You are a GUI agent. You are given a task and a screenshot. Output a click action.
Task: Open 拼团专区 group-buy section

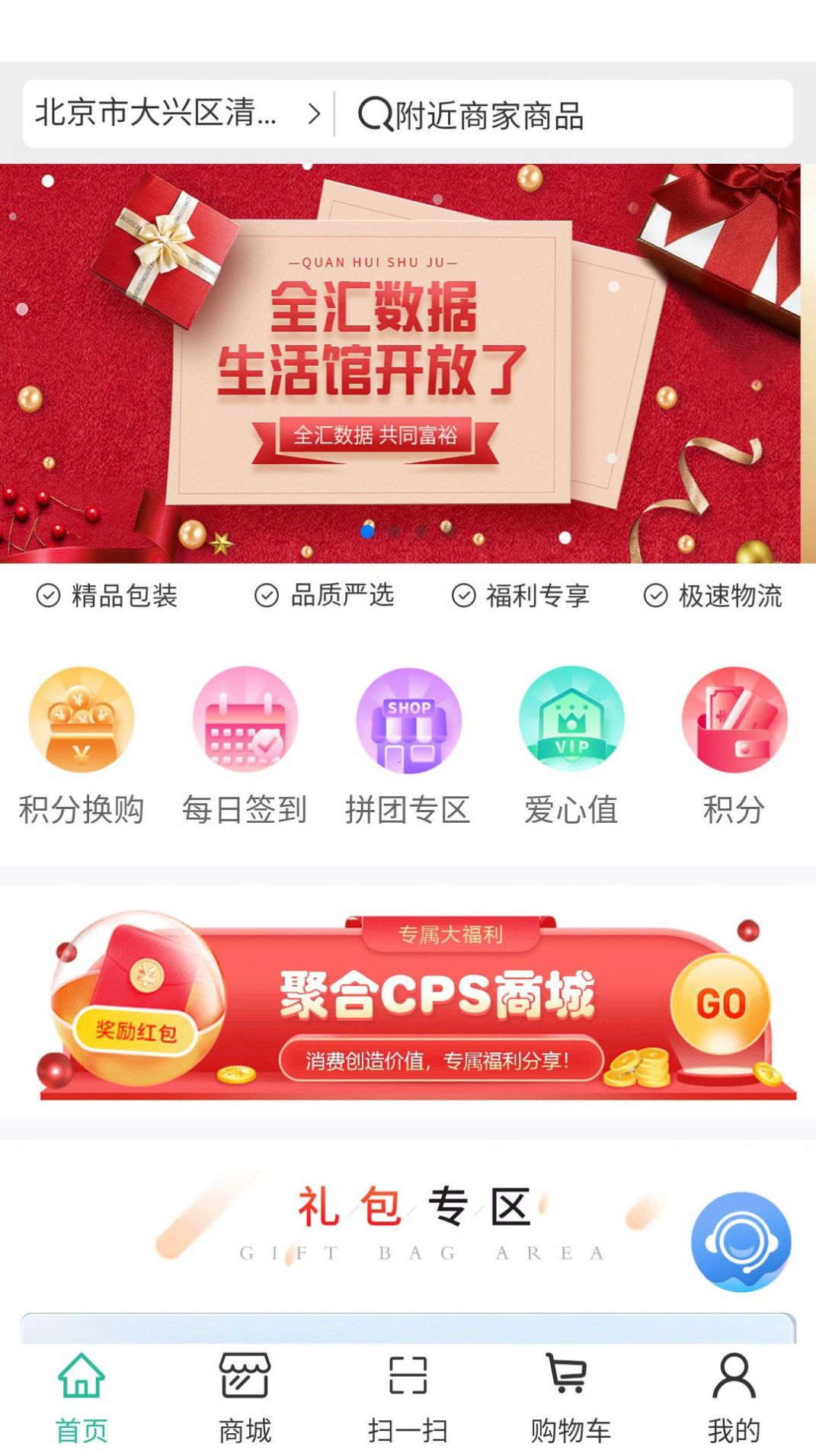[x=408, y=745]
